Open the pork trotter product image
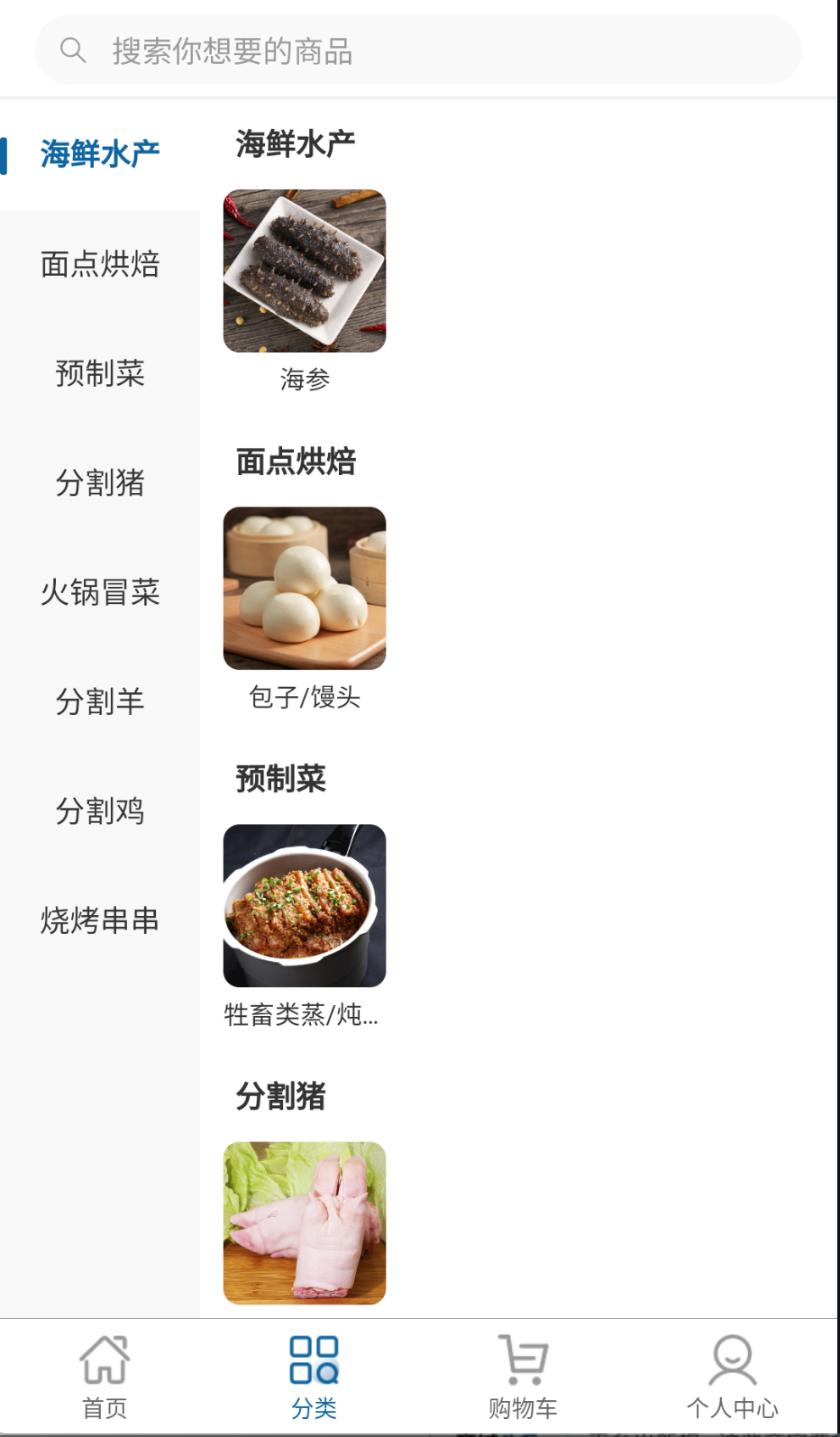Screen dimensions: 840x1437 pos(305,1221)
